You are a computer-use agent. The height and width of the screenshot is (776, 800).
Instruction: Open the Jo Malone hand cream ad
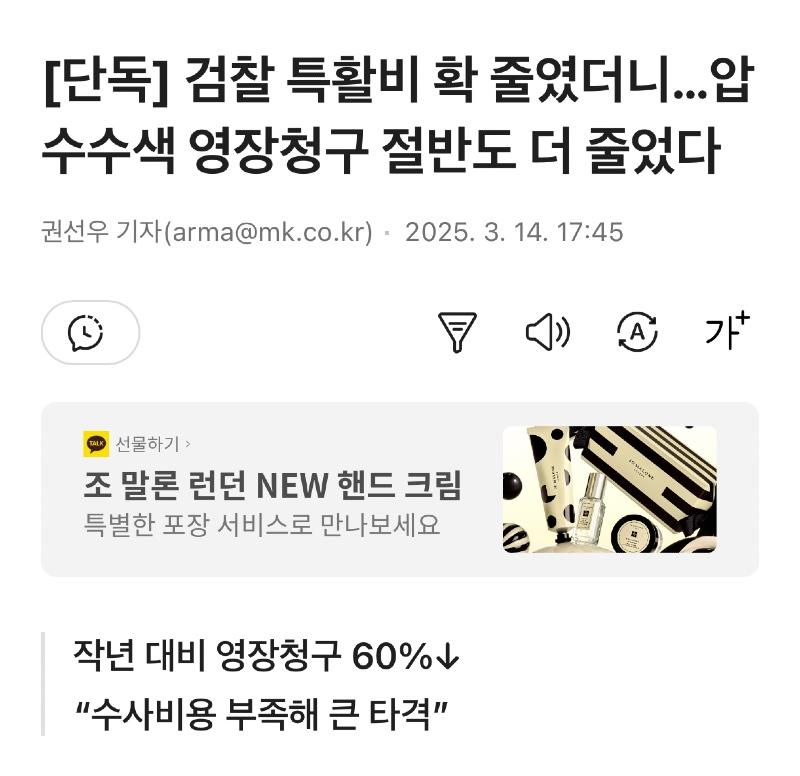tap(399, 489)
